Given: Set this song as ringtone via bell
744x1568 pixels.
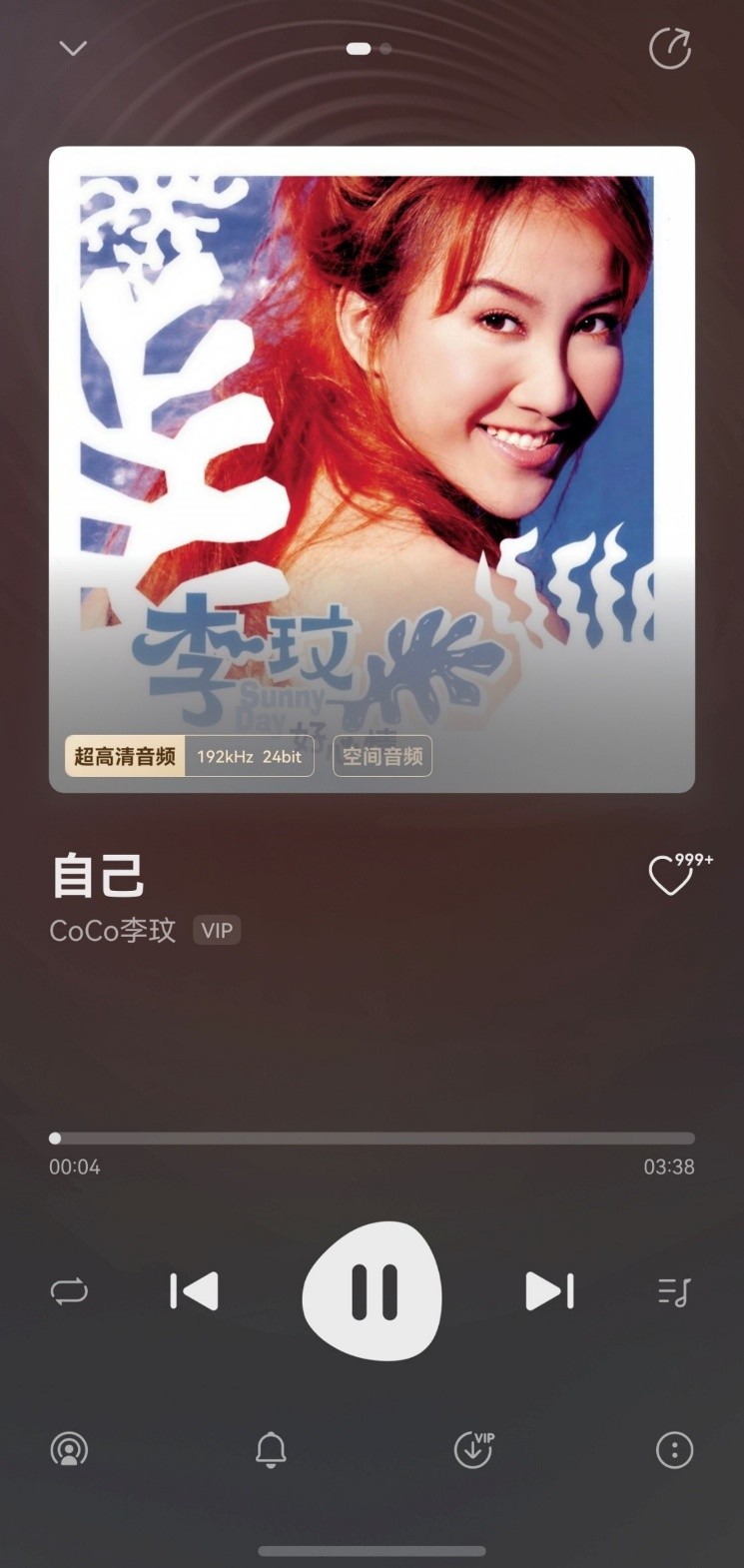Looking at the screenshot, I should [x=271, y=1449].
